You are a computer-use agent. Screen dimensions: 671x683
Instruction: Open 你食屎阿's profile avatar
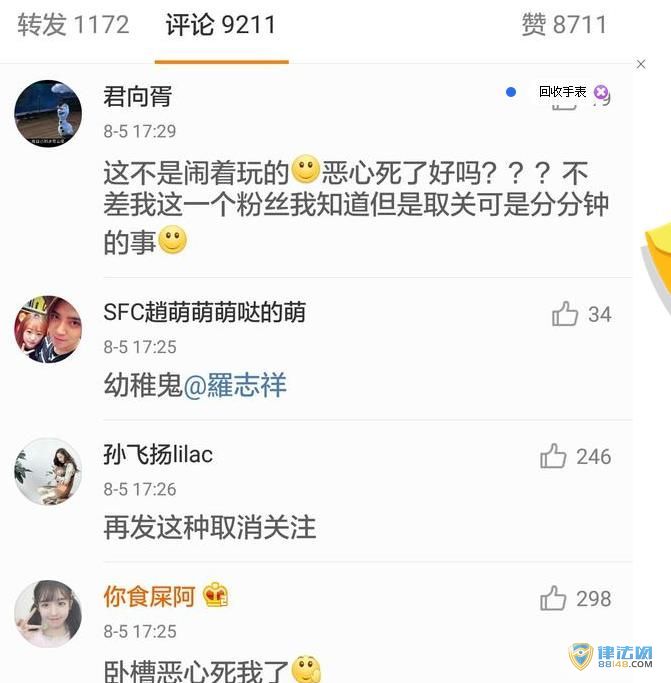(48, 613)
